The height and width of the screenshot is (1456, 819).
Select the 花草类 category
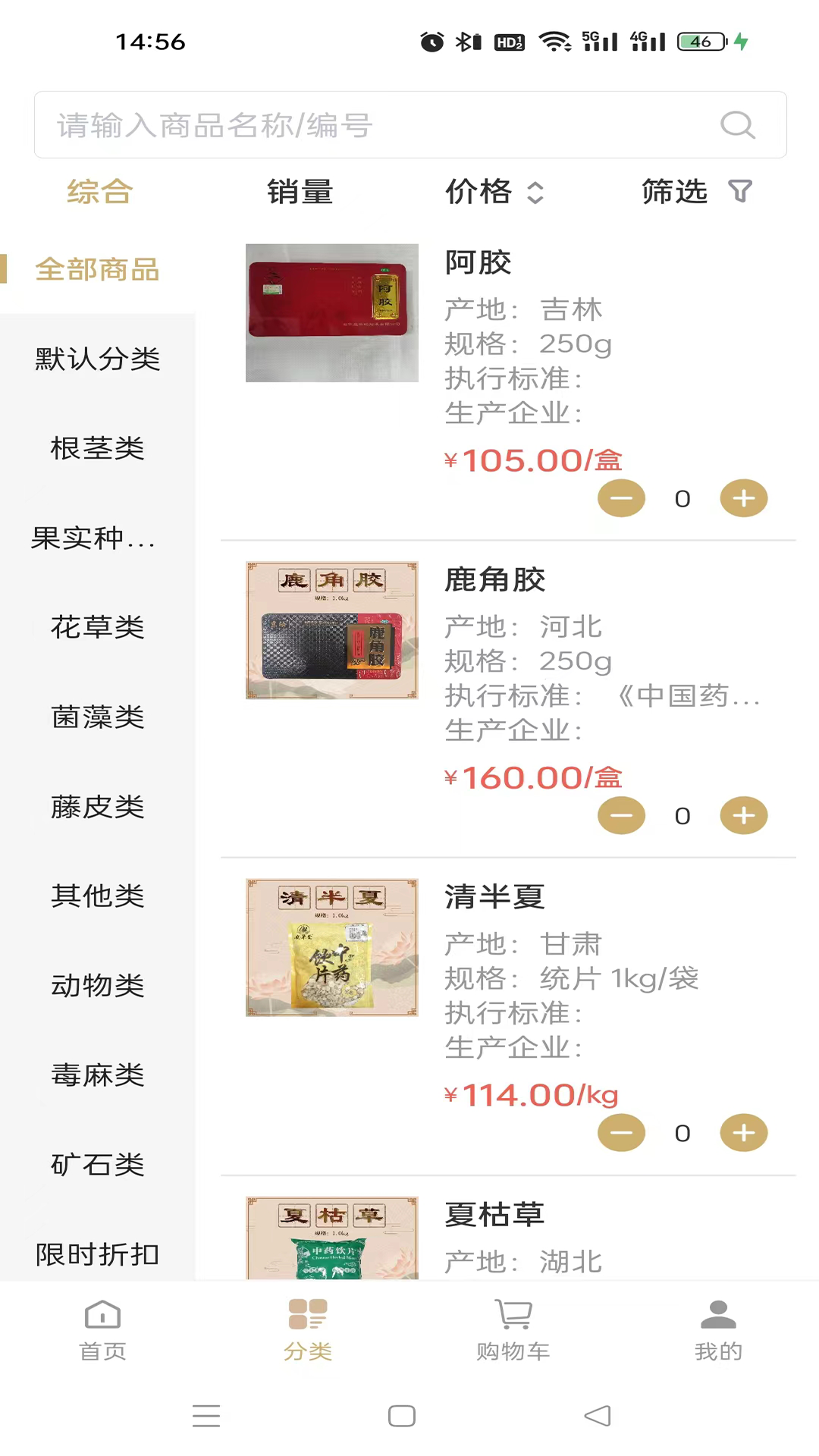pos(98,627)
